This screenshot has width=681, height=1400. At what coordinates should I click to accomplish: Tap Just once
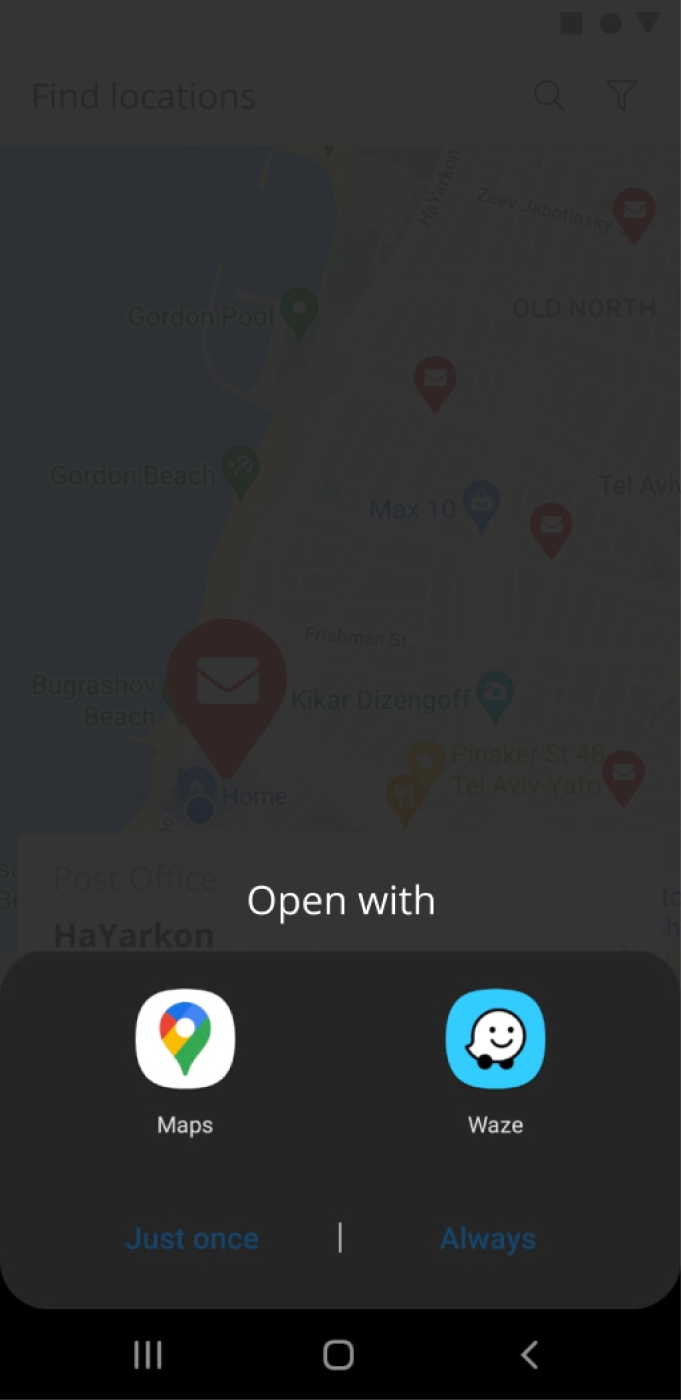192,1239
